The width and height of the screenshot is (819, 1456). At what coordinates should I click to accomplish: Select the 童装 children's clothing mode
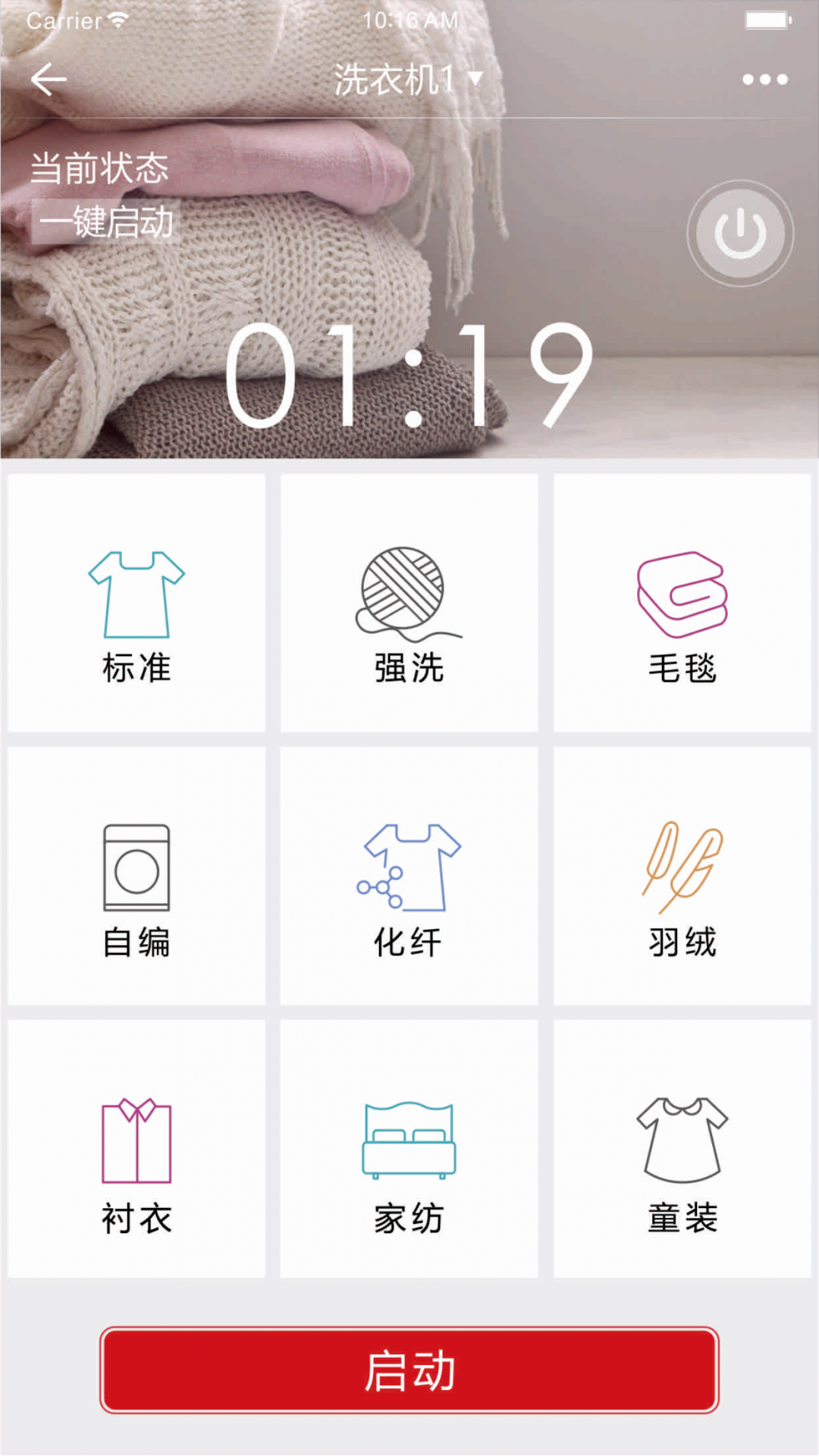(681, 1137)
